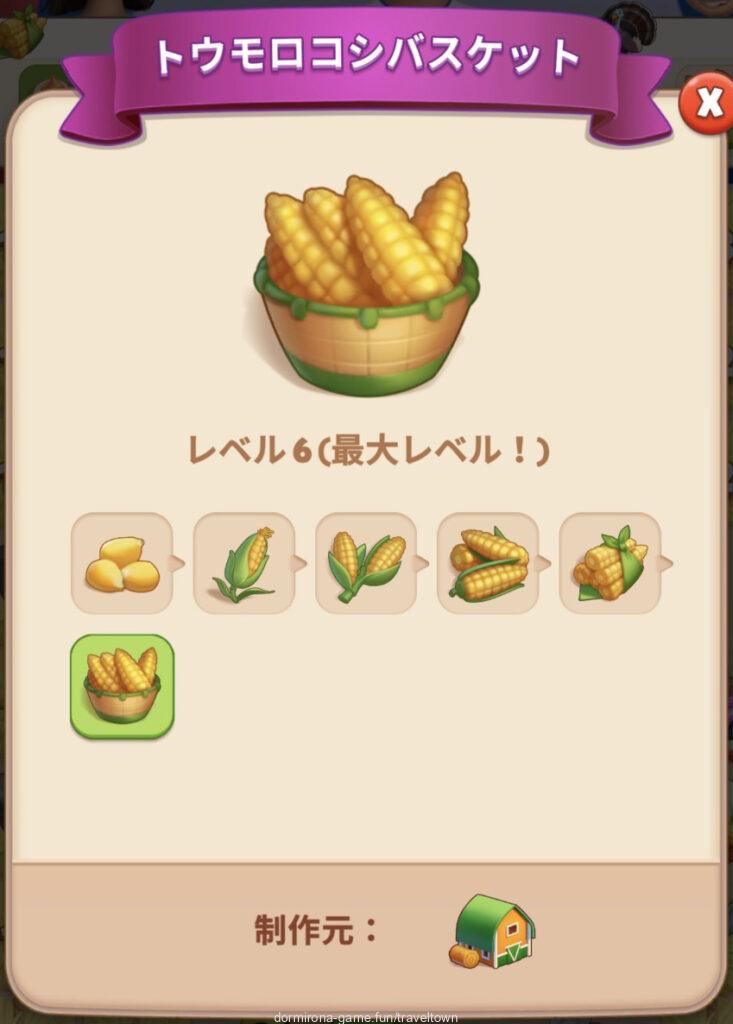Viewport: 733px width, 1024px height.
Task: Select the level 2 single corn tile
Action: (x=244, y=563)
